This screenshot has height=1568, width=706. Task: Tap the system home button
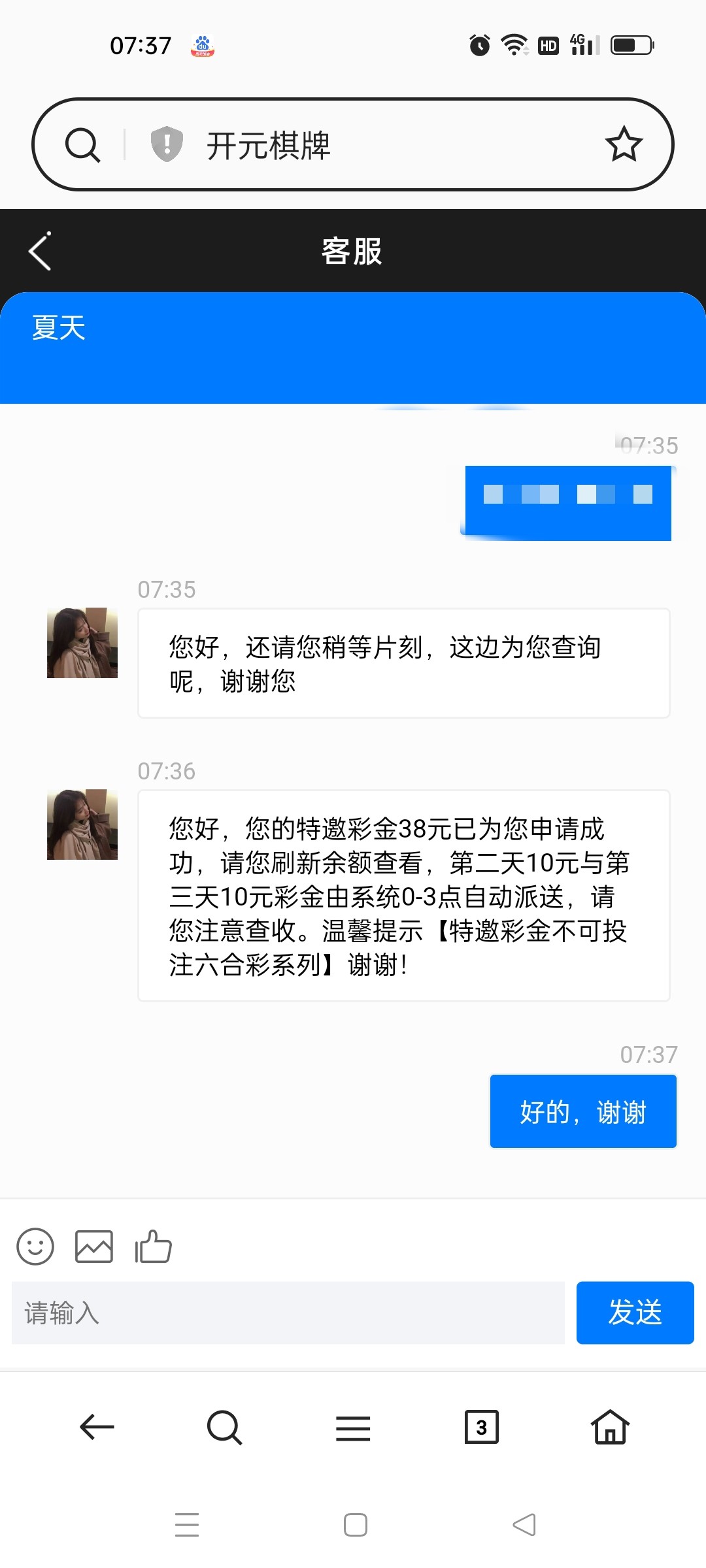coord(355,1525)
